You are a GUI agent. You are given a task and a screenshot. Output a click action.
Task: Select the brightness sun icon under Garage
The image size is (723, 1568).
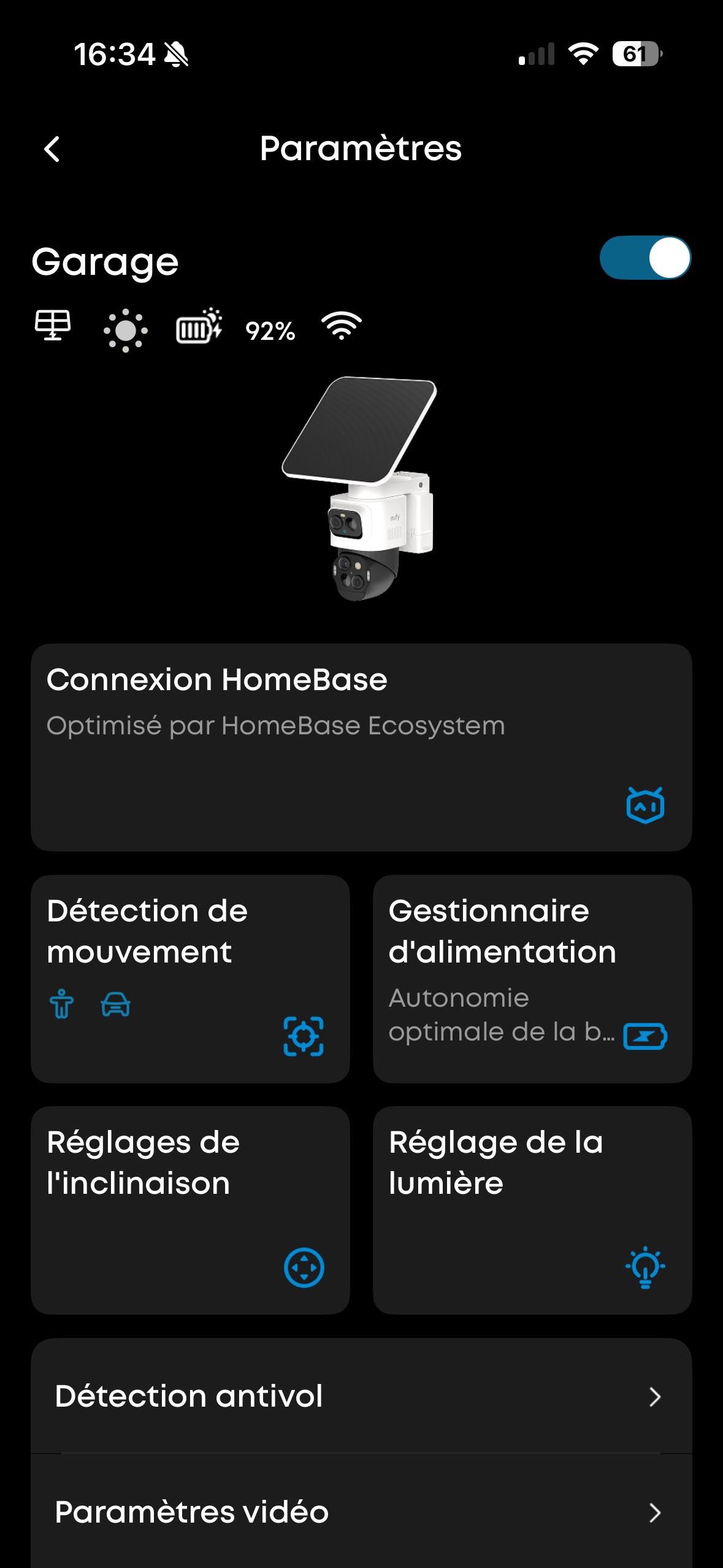(124, 329)
